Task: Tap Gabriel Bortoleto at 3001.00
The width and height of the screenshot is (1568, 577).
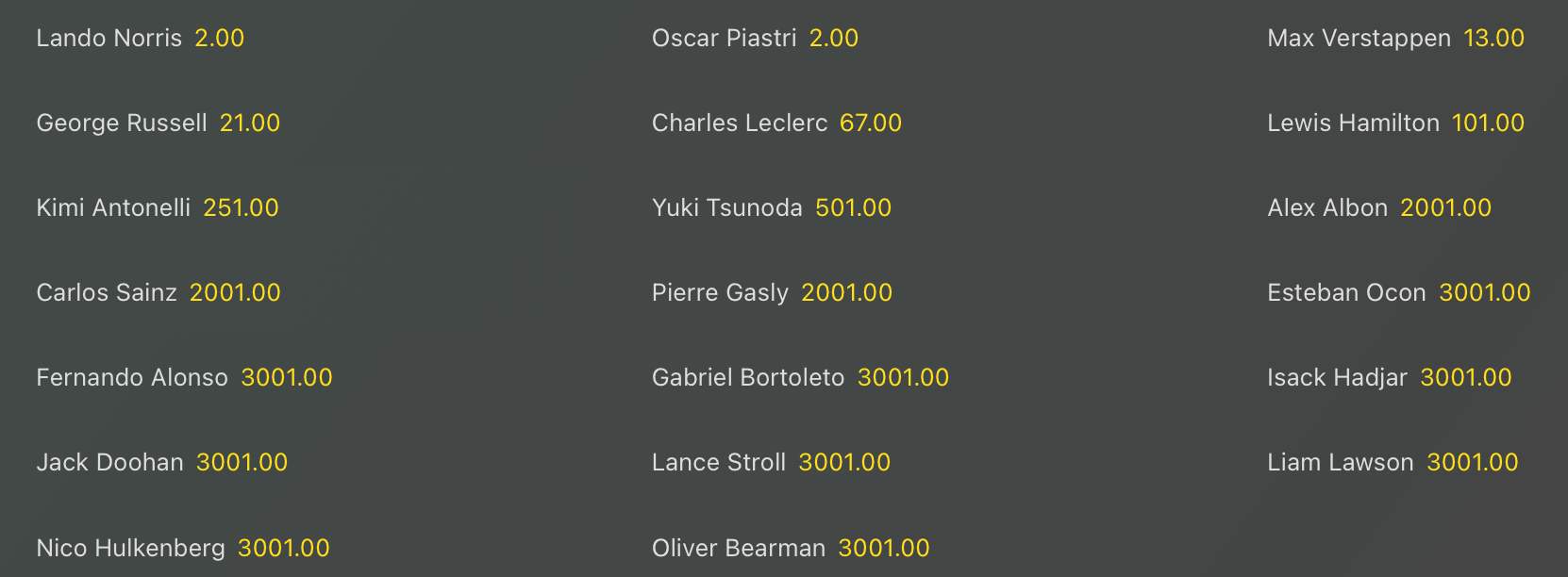Action: click(800, 378)
